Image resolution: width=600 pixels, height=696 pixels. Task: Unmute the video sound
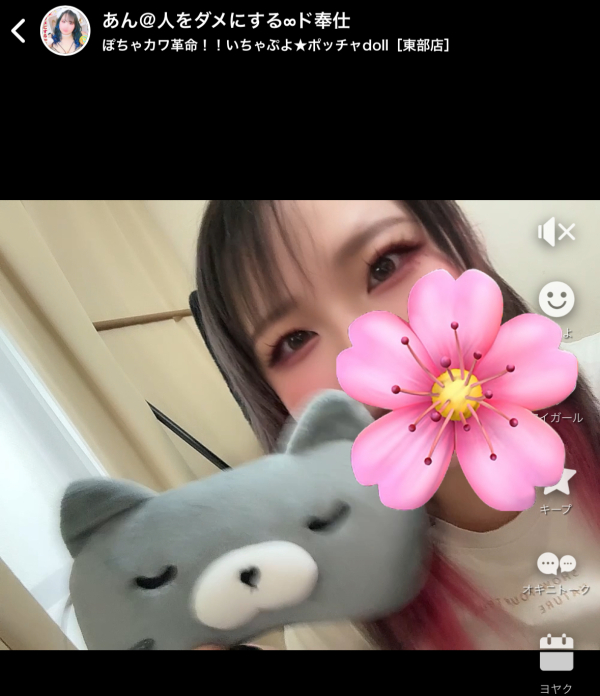tap(556, 233)
